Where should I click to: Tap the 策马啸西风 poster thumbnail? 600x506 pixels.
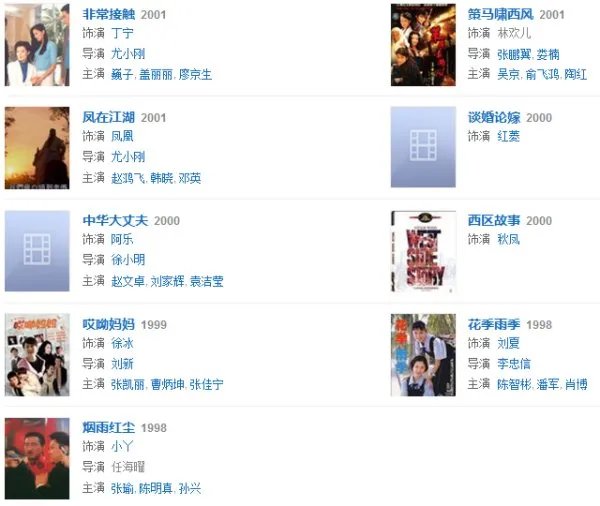tap(422, 44)
